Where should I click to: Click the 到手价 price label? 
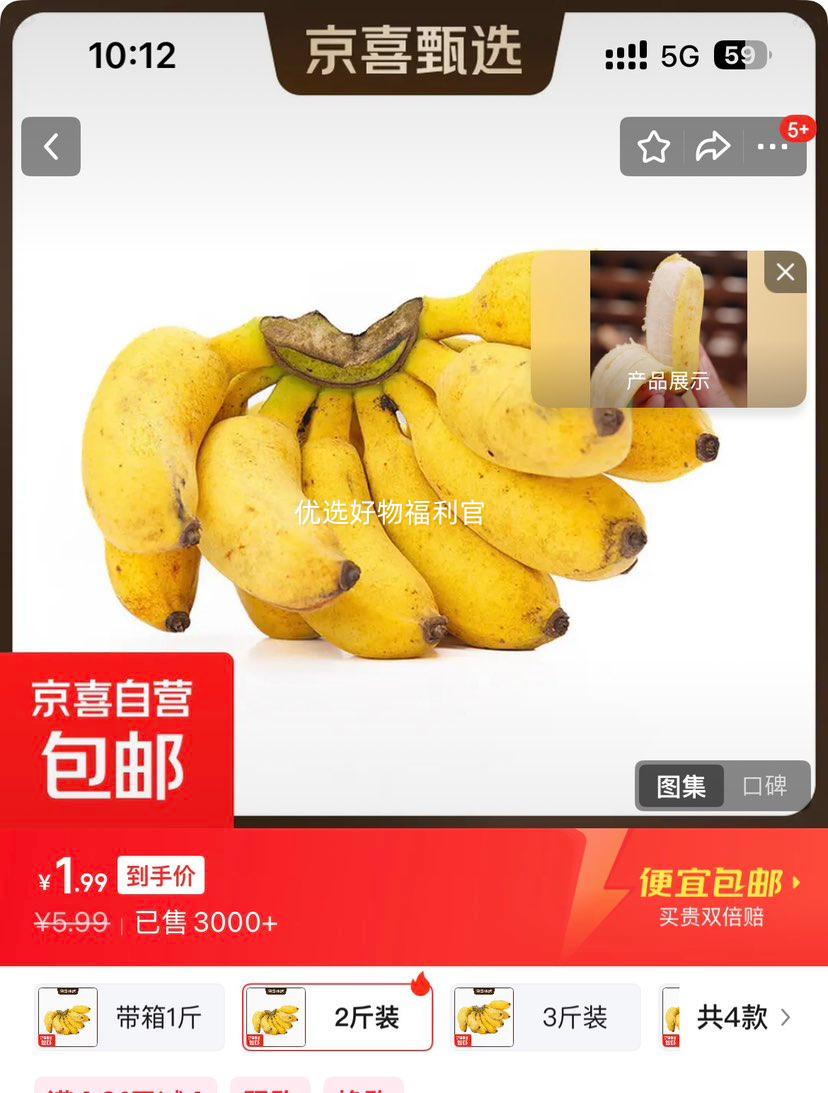click(x=162, y=874)
